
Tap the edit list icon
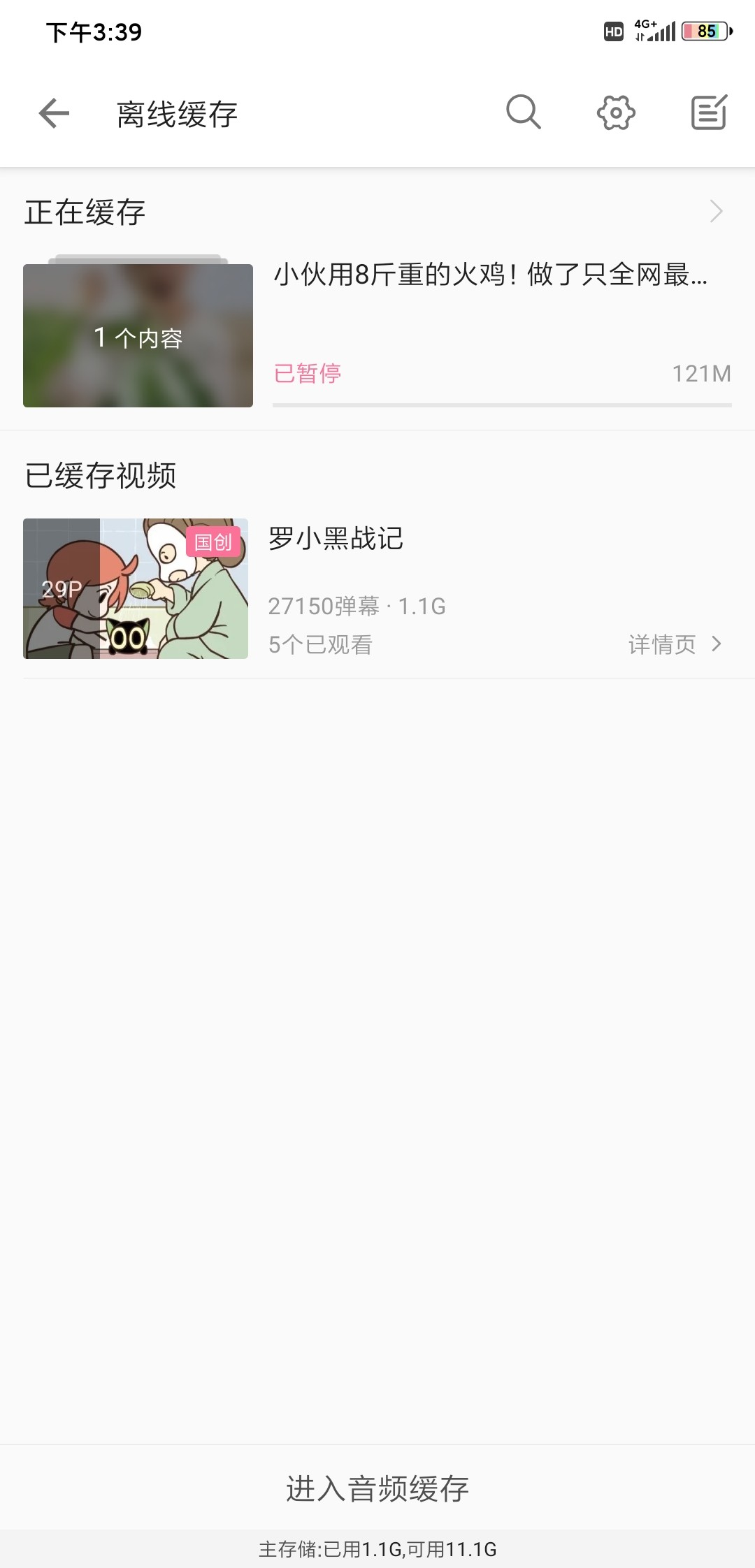[709, 112]
